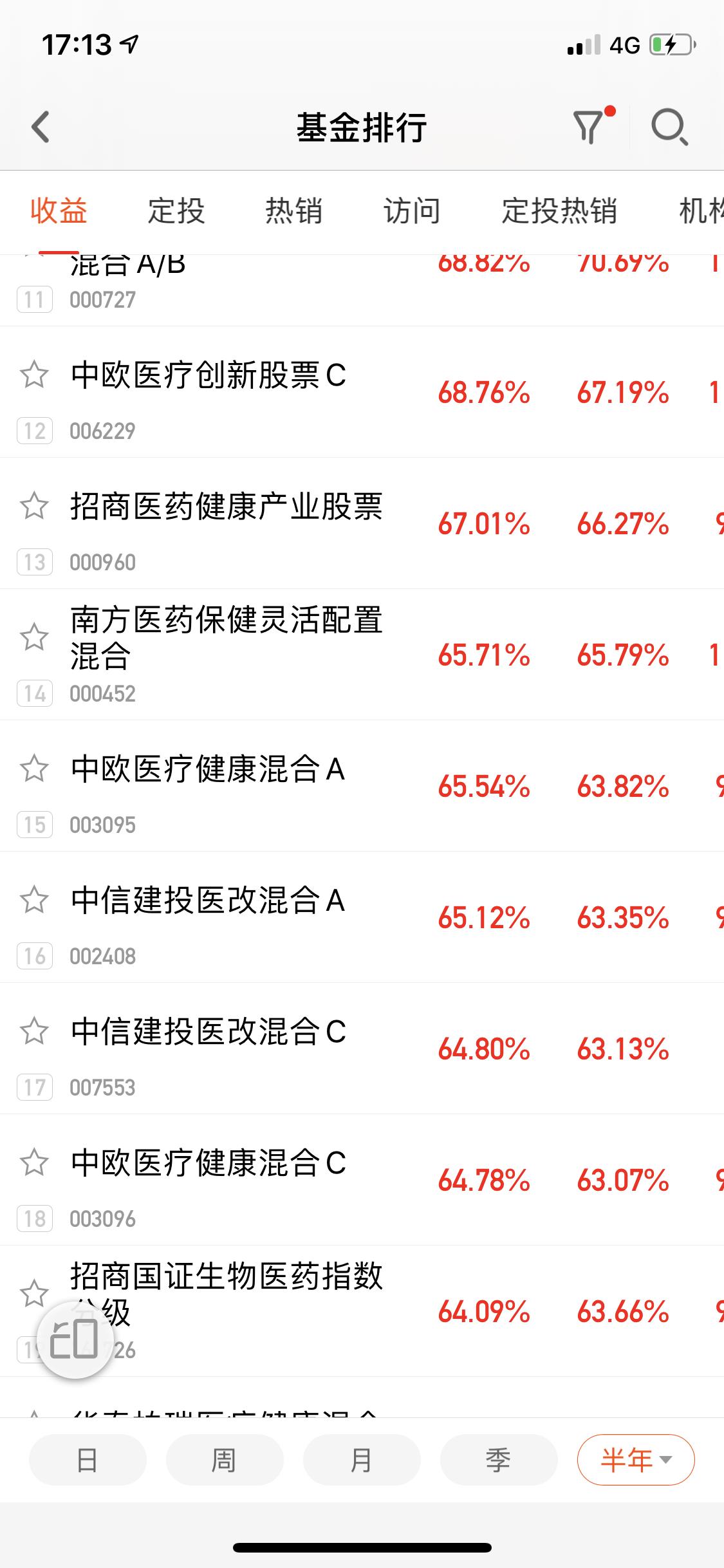The width and height of the screenshot is (724, 1568).
Task: Open the search magnifier
Action: coord(669,127)
